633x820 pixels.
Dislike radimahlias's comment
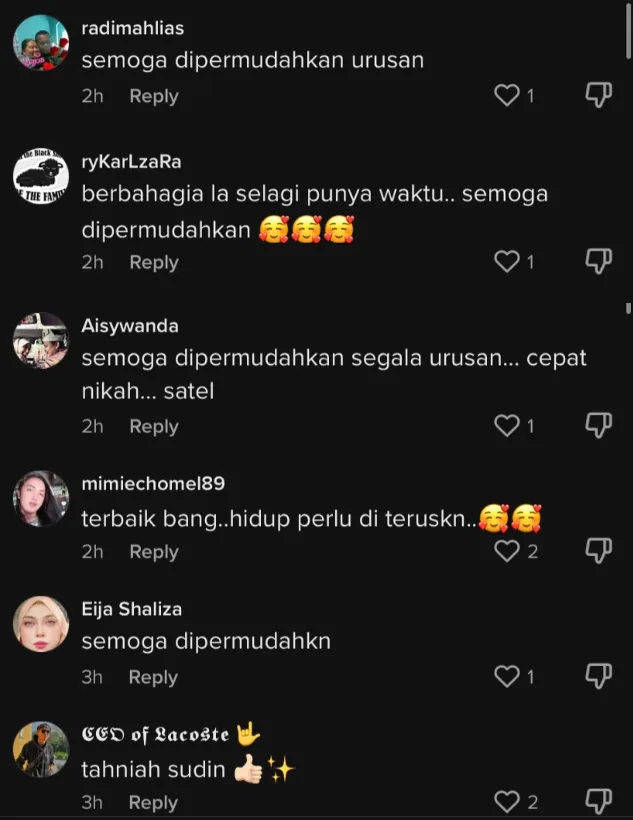pos(597,96)
